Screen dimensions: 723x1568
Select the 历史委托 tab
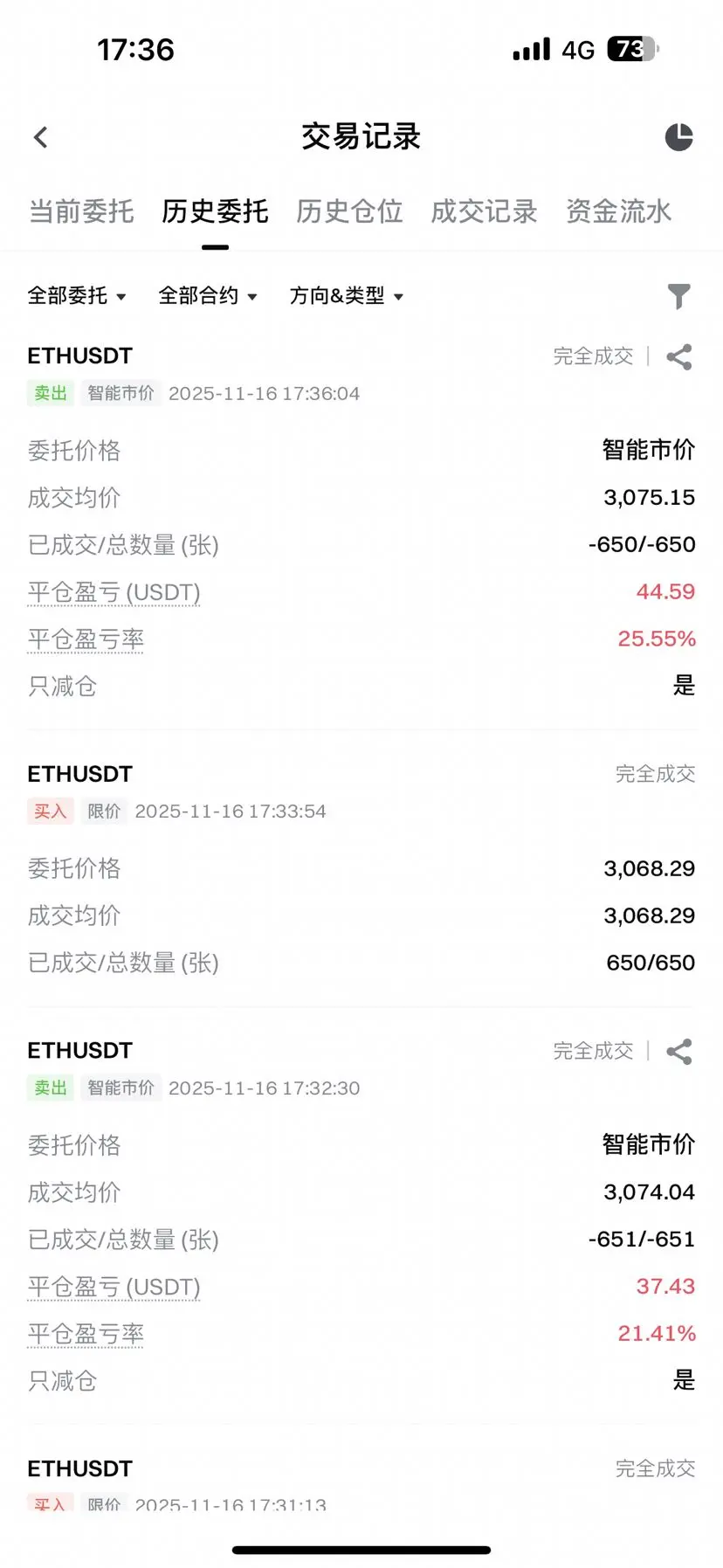click(x=215, y=211)
